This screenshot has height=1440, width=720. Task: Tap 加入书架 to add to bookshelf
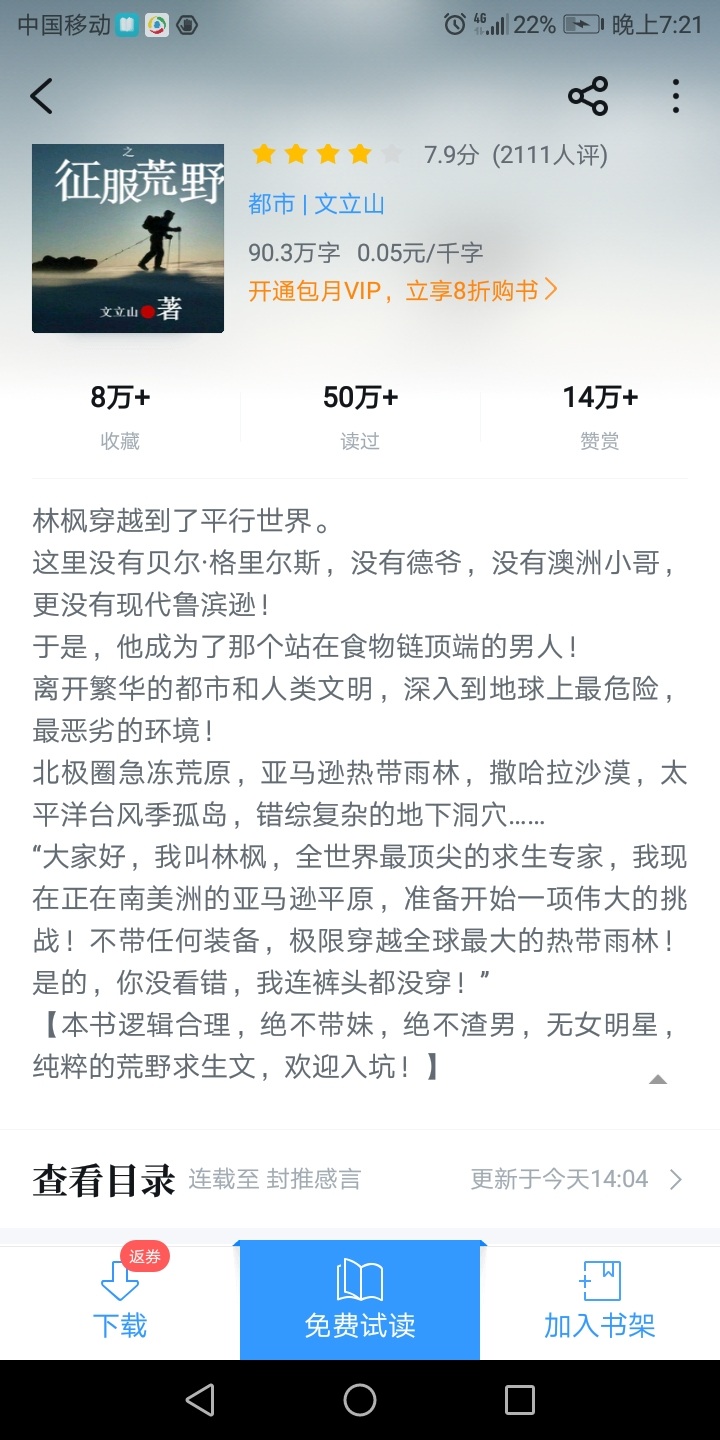coord(599,1301)
